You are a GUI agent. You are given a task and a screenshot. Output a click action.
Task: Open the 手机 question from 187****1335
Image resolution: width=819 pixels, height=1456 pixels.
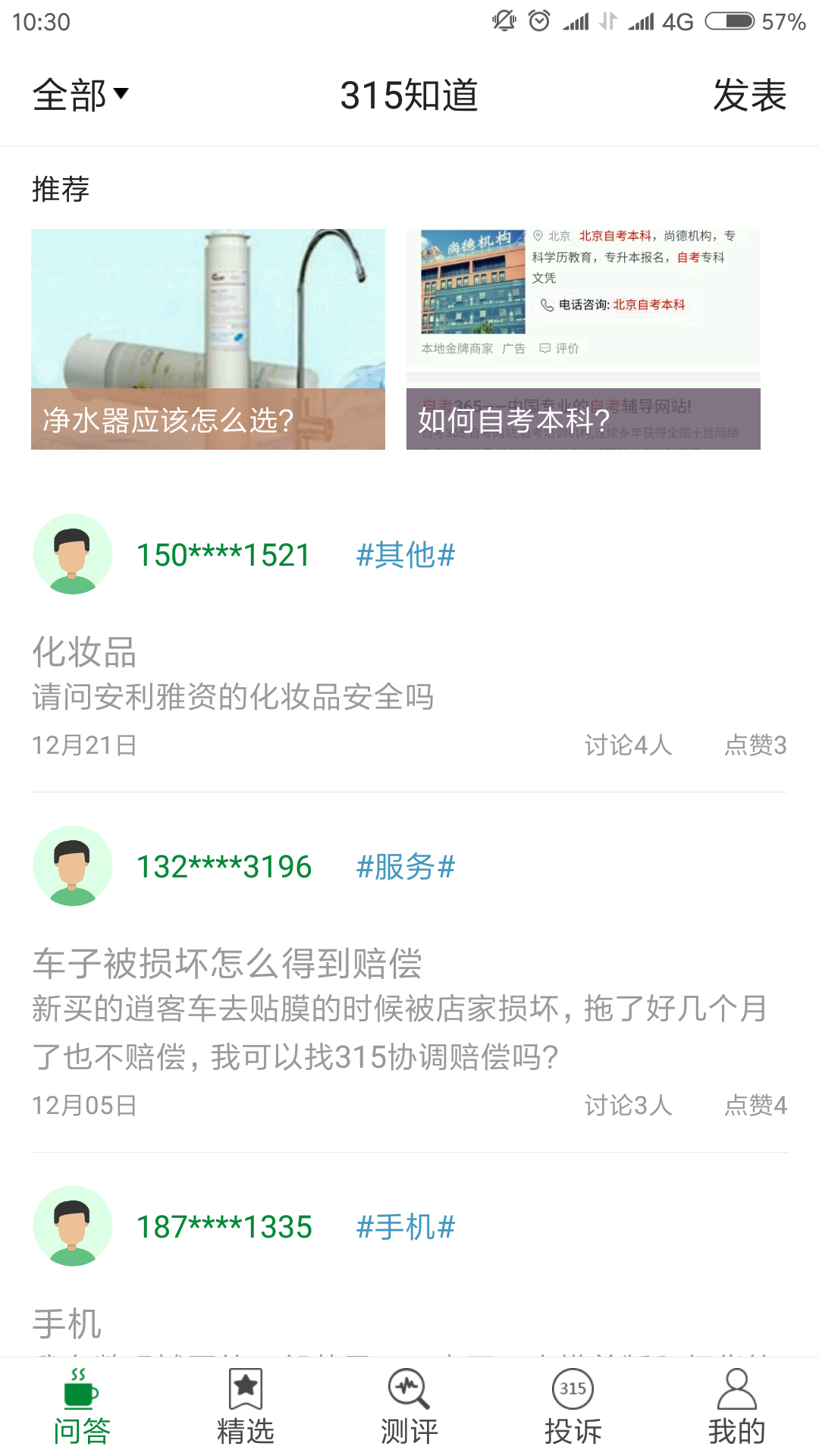coord(67,1324)
